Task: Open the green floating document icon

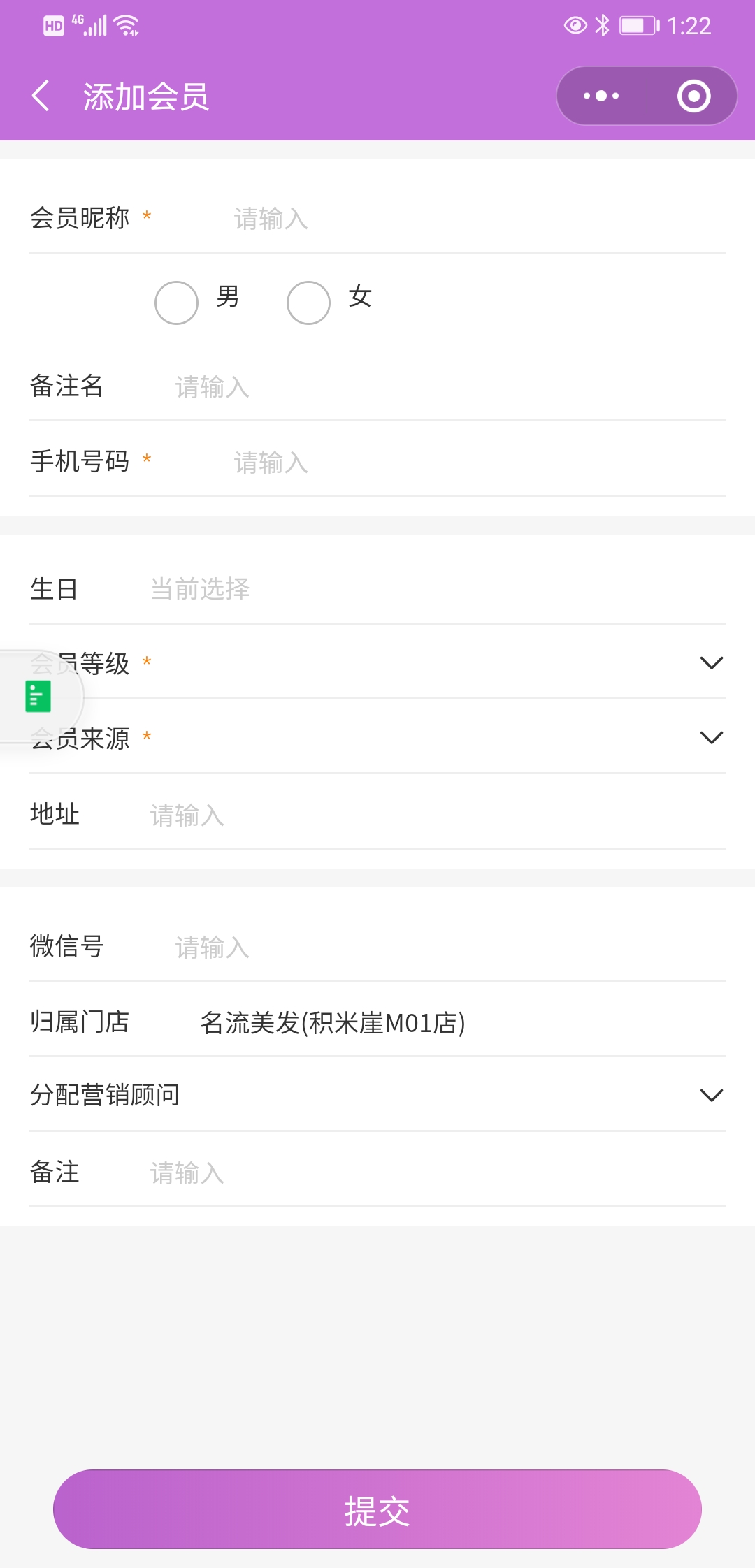Action: click(x=38, y=696)
